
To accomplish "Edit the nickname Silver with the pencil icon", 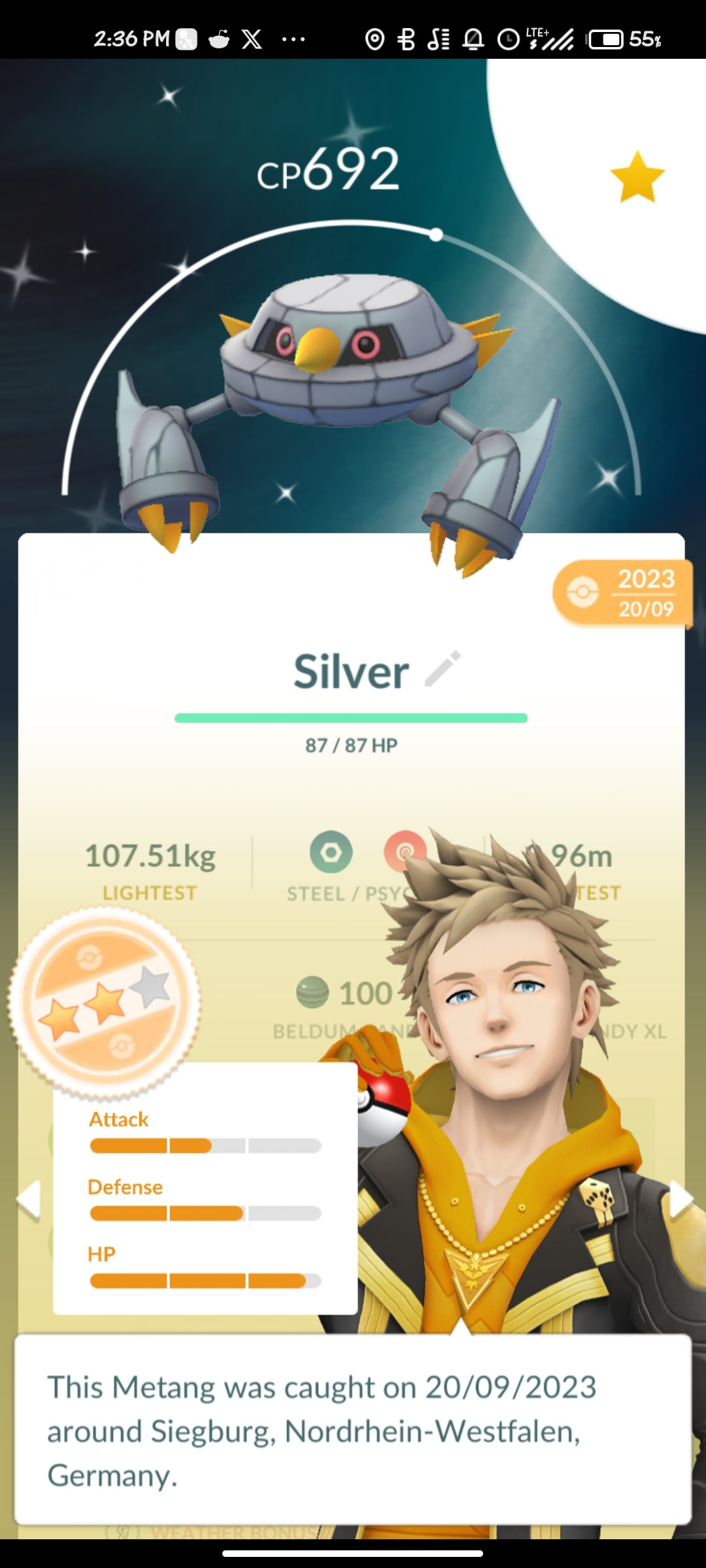I will click(443, 669).
